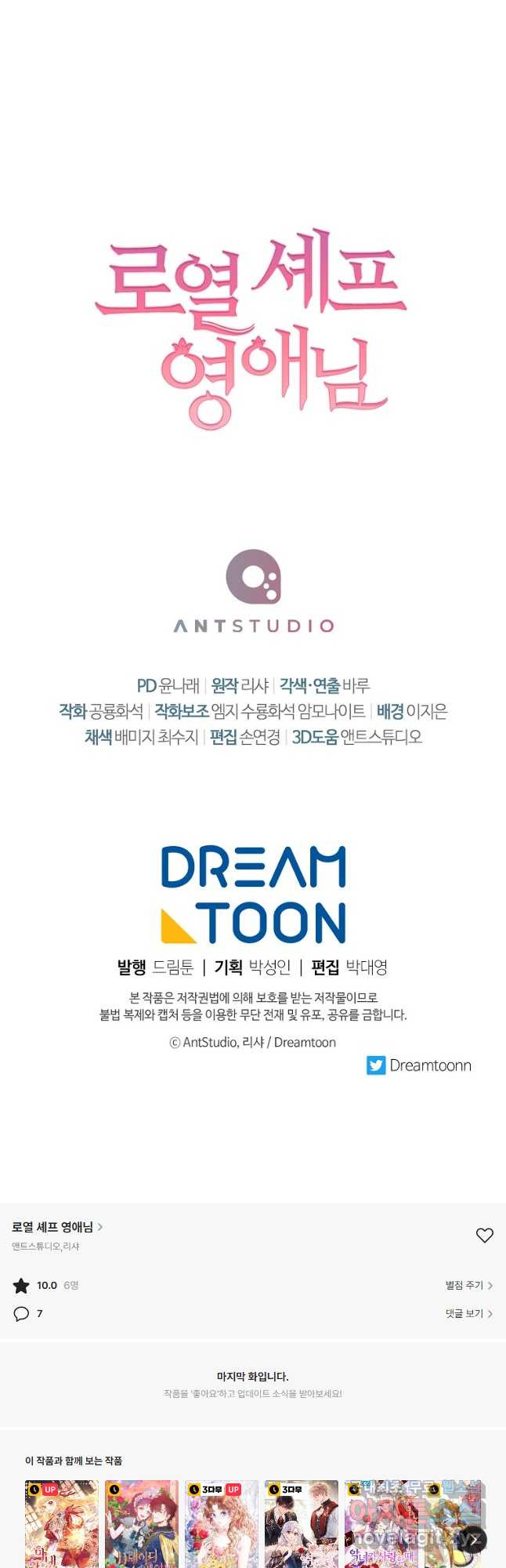The height and width of the screenshot is (1568, 506).
Task: Open 별점 주기 to rate the episode
Action: [x=468, y=1285]
